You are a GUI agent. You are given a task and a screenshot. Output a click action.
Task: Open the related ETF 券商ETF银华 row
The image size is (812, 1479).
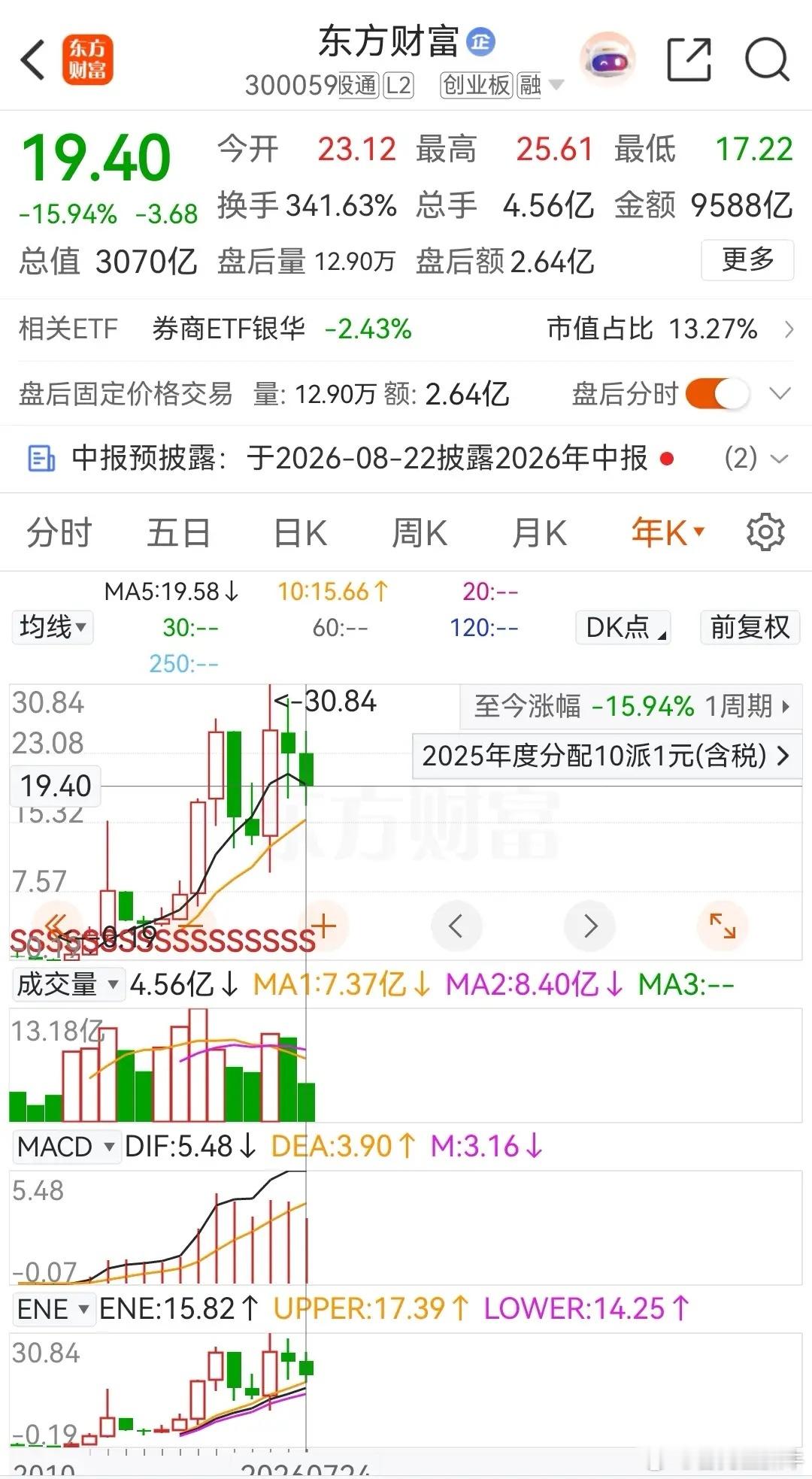pyautogui.click(x=406, y=329)
